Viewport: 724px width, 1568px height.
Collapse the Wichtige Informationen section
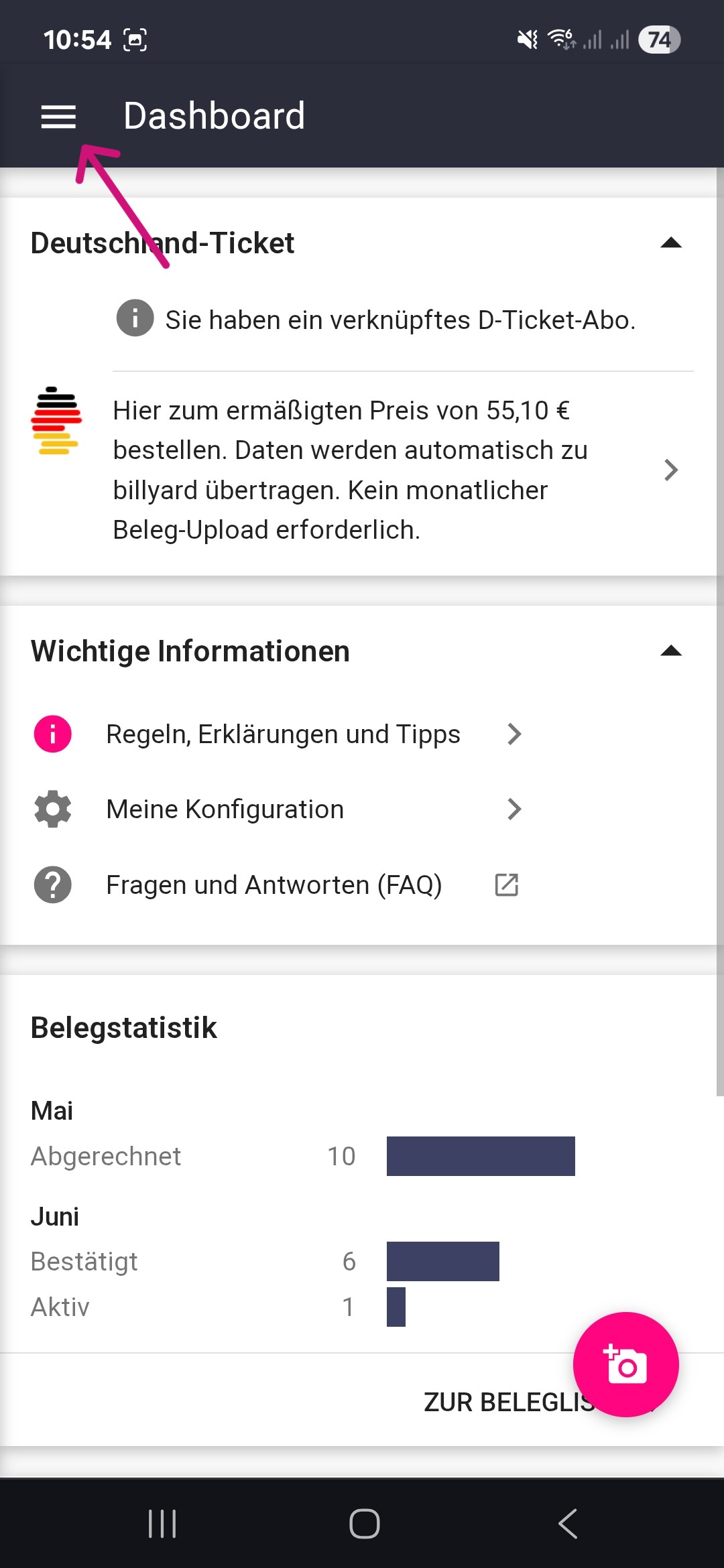coord(671,651)
